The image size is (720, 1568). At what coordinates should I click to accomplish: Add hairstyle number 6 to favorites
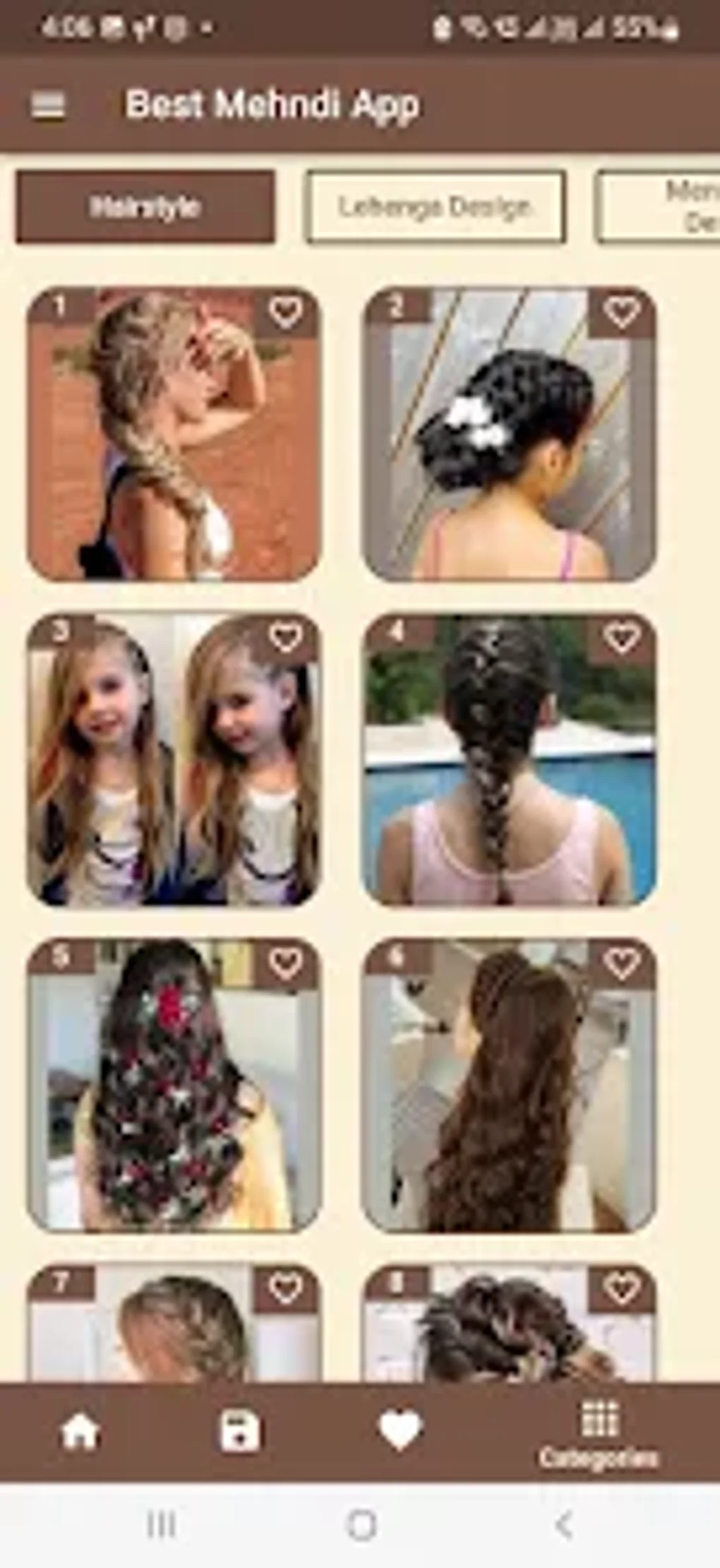[621, 963]
